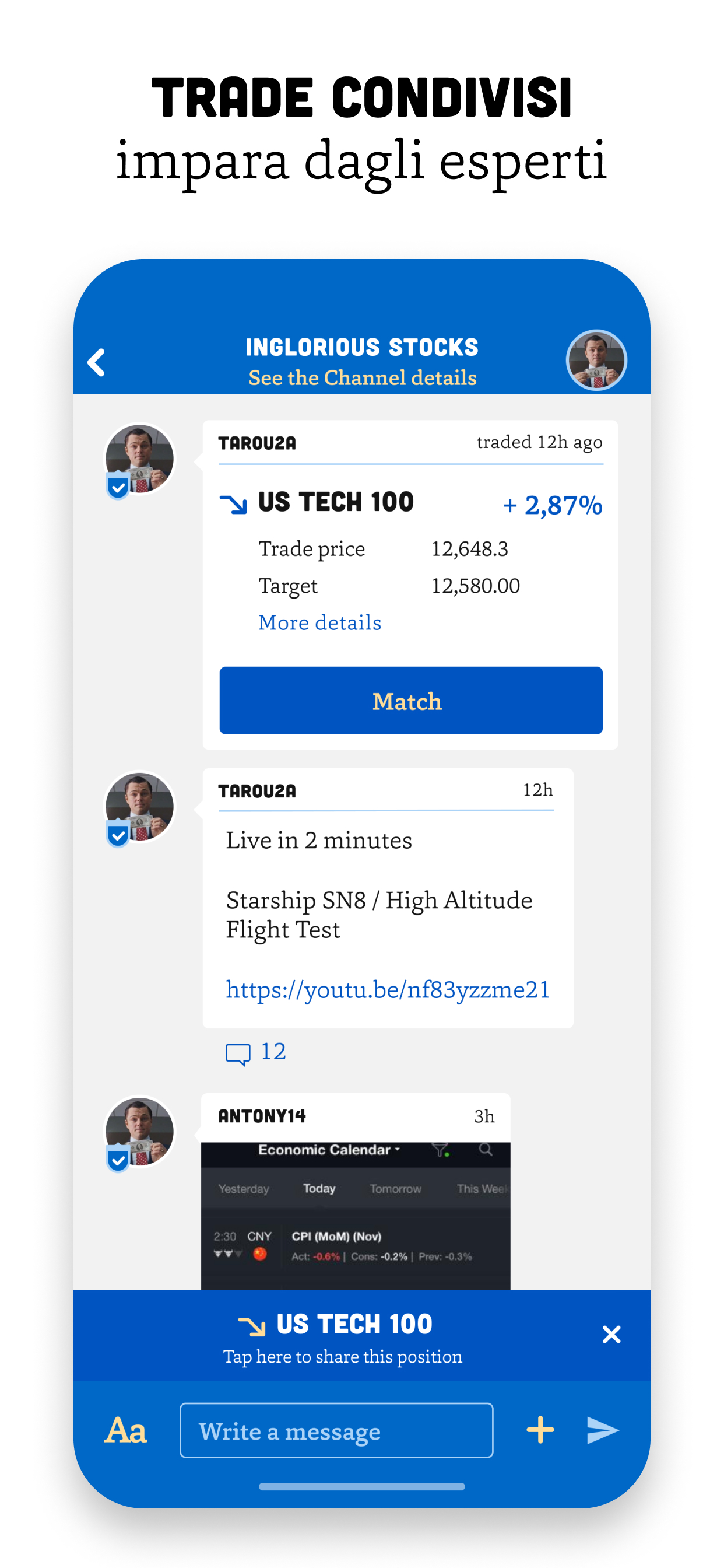
Task: Expand More details on the US TECH 100 trade
Action: click(x=319, y=622)
